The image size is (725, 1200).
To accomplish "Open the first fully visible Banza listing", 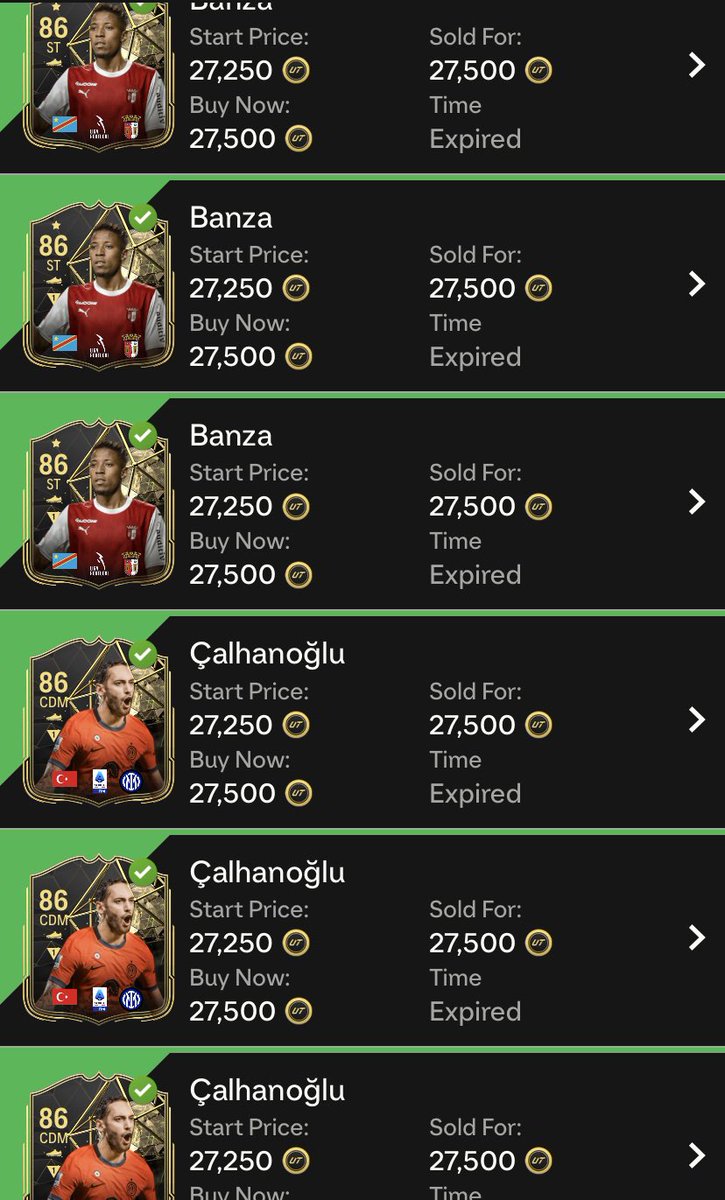I will point(362,285).
